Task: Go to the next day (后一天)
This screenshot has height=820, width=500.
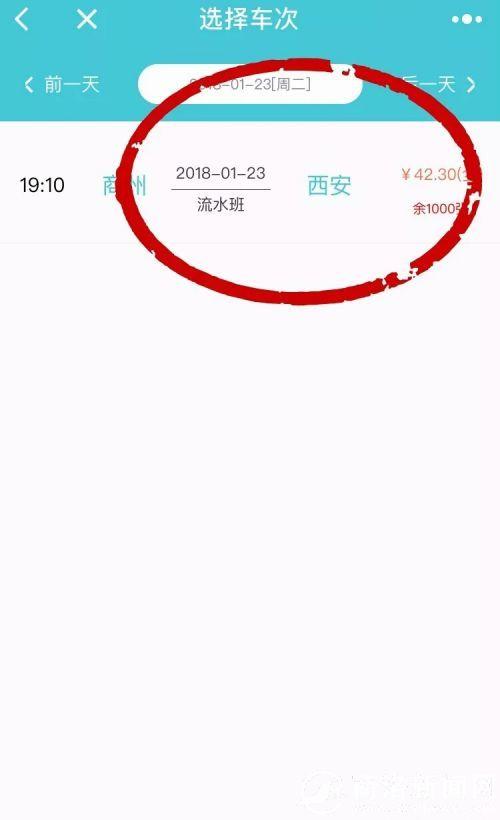Action: [438, 84]
